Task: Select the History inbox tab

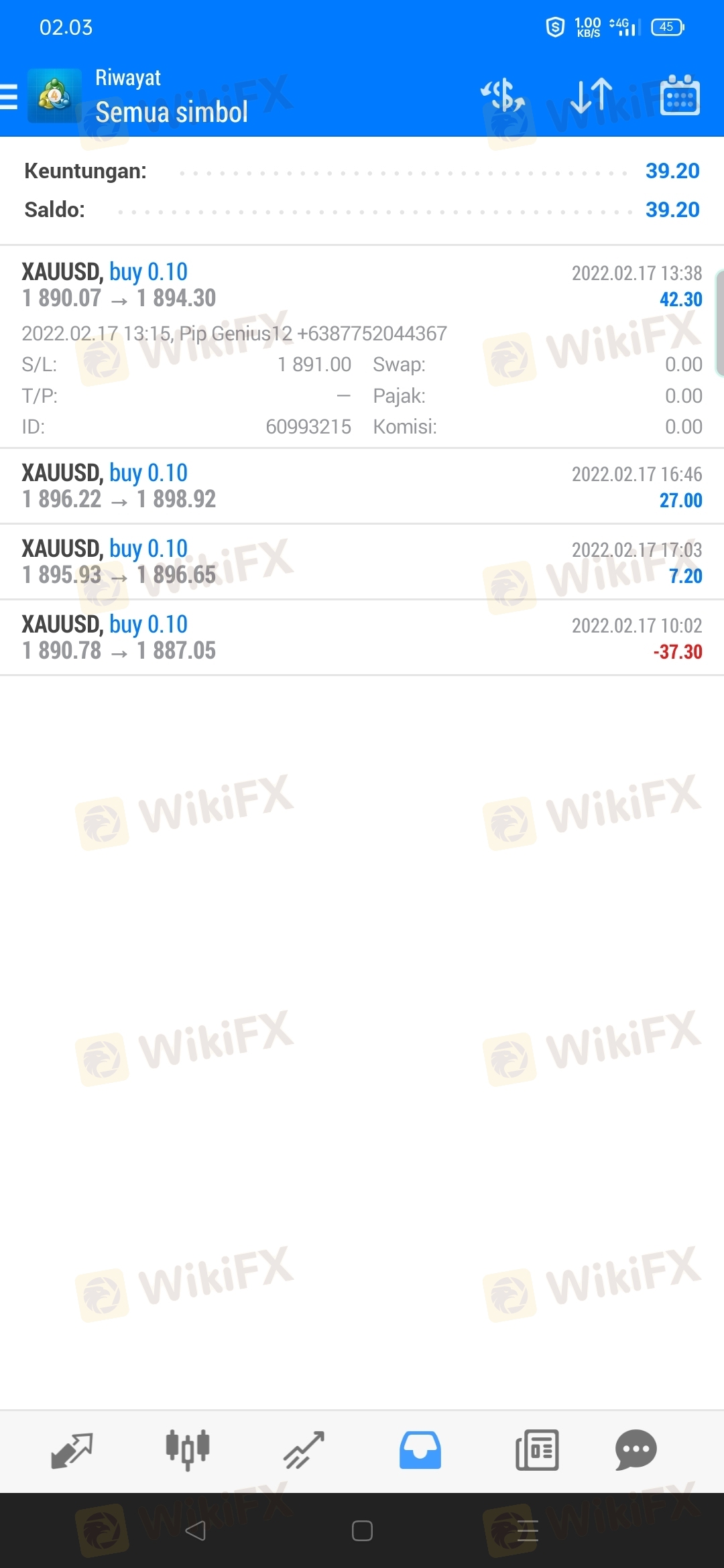Action: tap(420, 1450)
